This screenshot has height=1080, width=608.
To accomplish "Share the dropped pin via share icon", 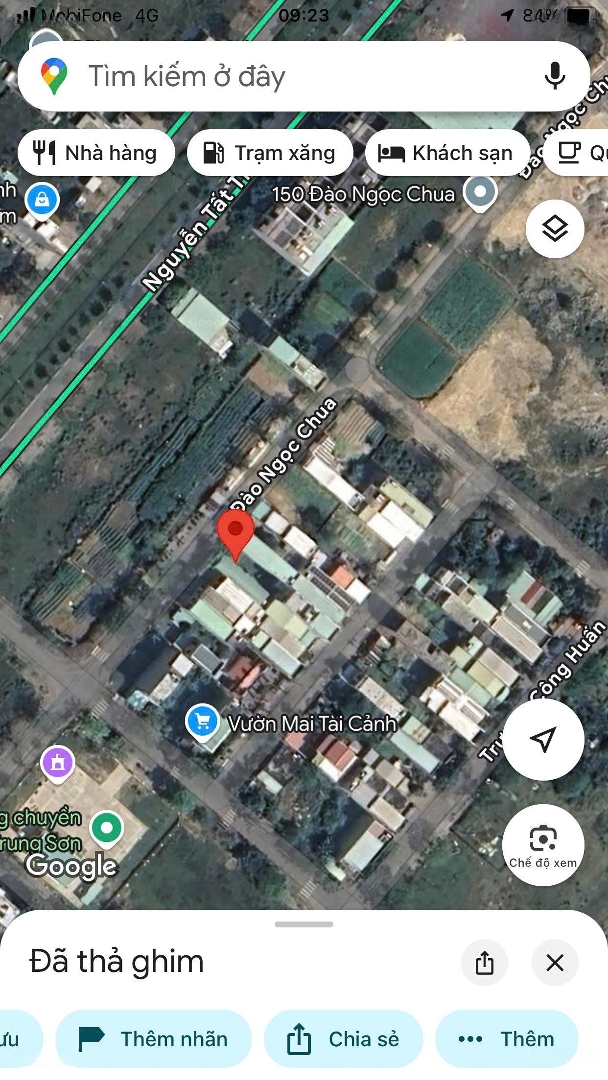I will [485, 963].
